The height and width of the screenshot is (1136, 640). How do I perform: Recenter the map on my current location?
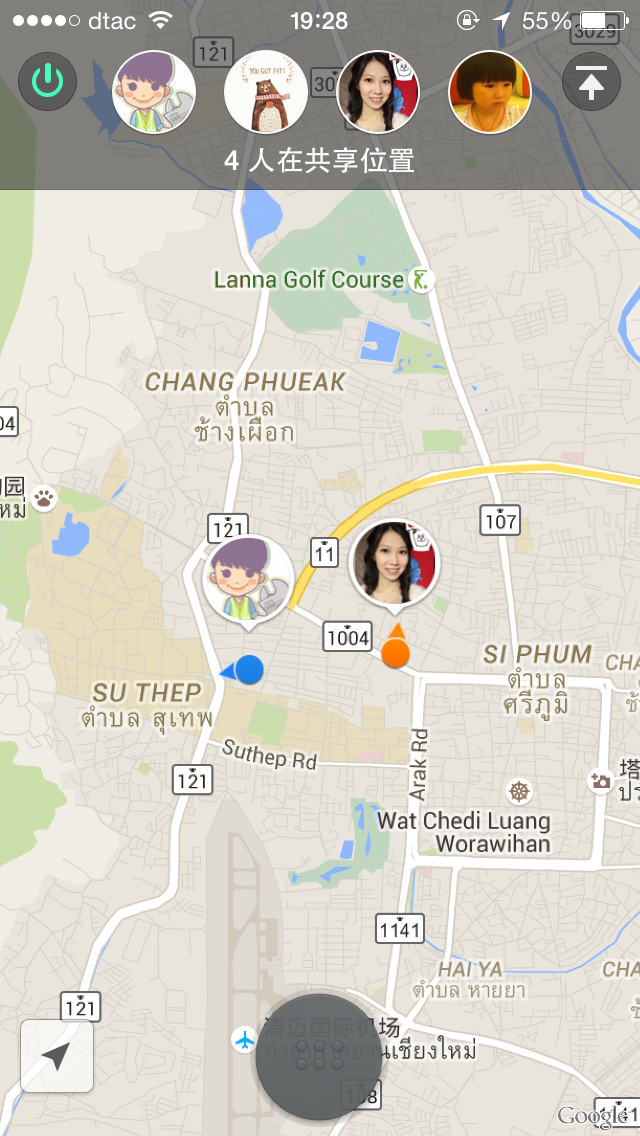(57, 1056)
